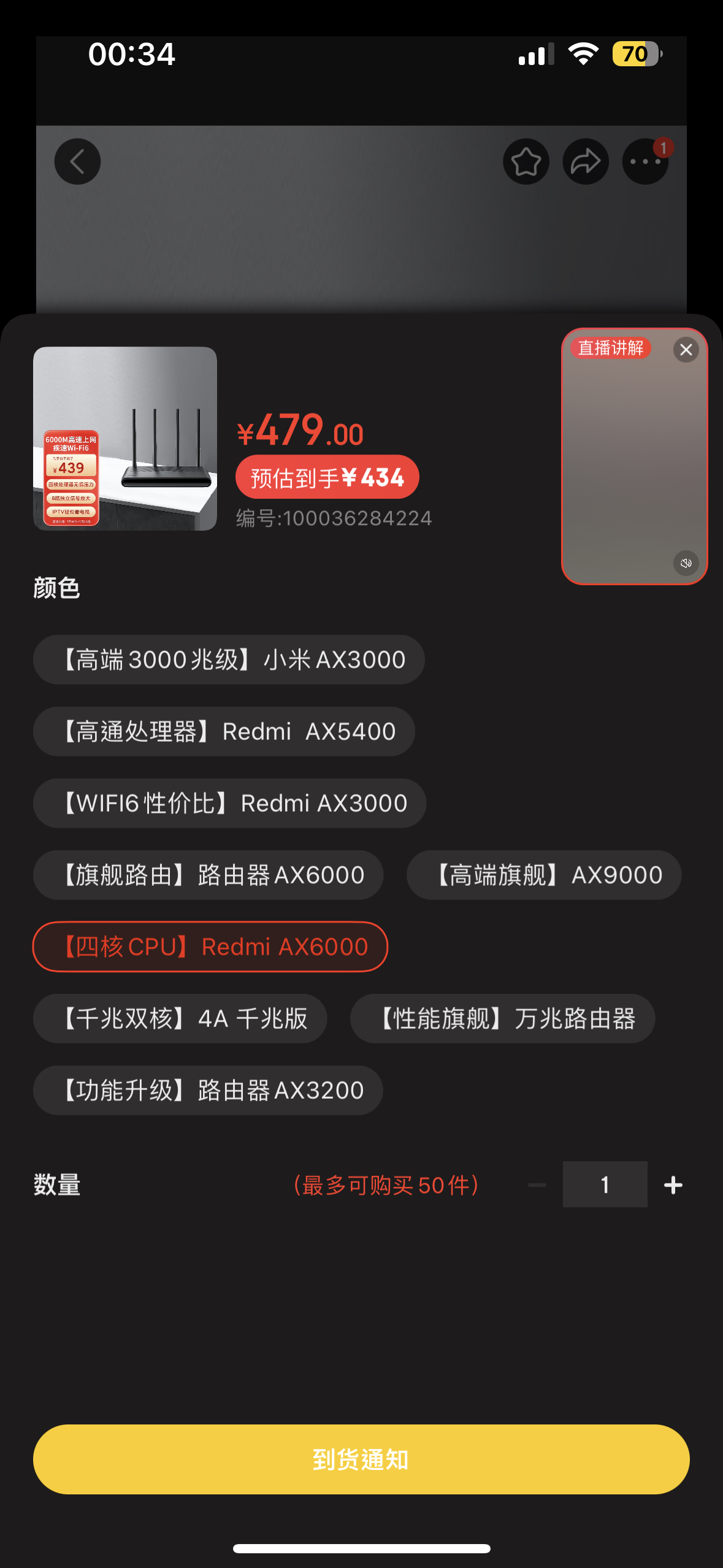
Task: Choose 【性能旗舰】万兆路由器 variant
Action: (502, 1019)
